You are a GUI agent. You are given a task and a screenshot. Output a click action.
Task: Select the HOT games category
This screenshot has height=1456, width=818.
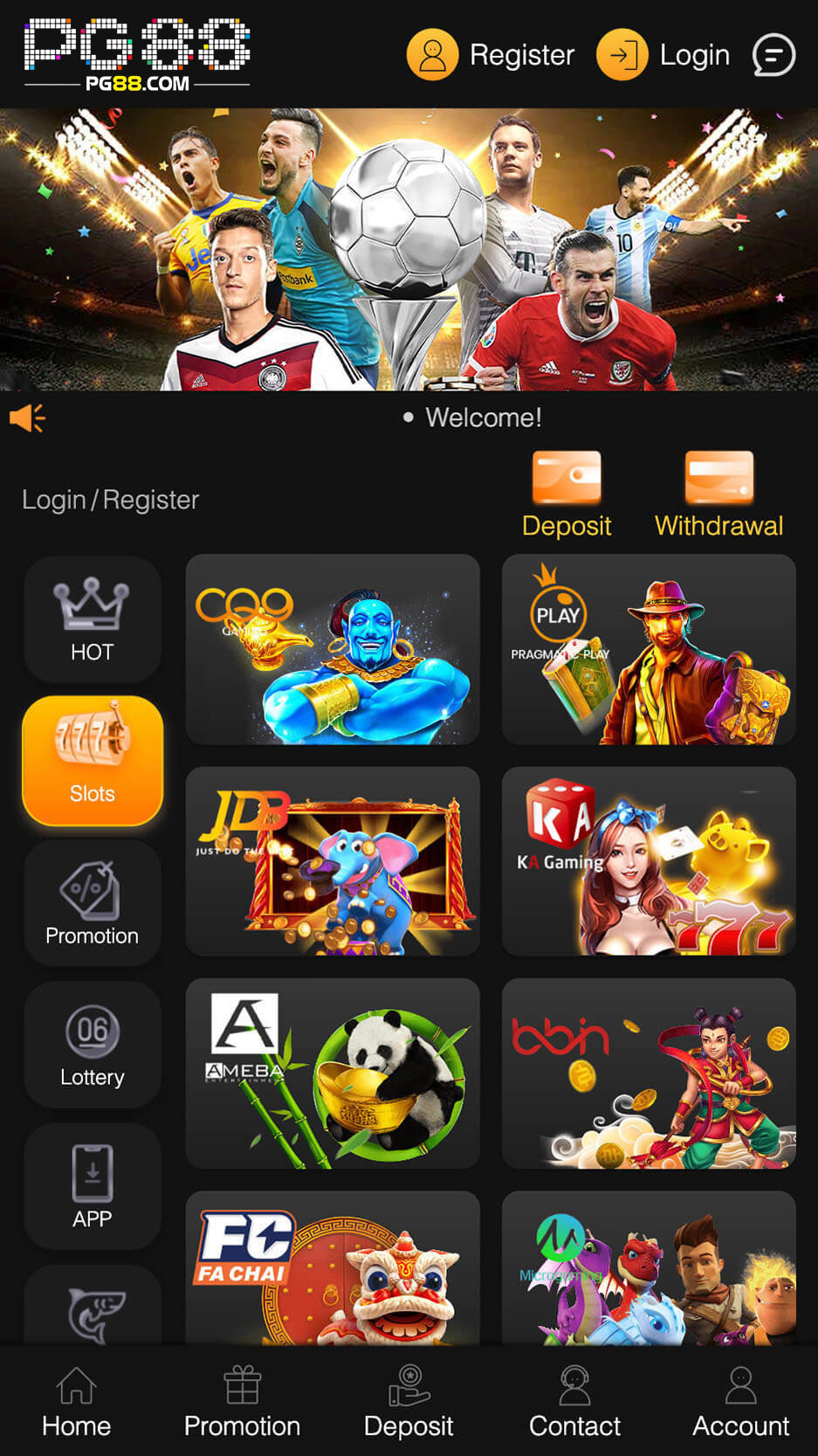click(x=93, y=619)
